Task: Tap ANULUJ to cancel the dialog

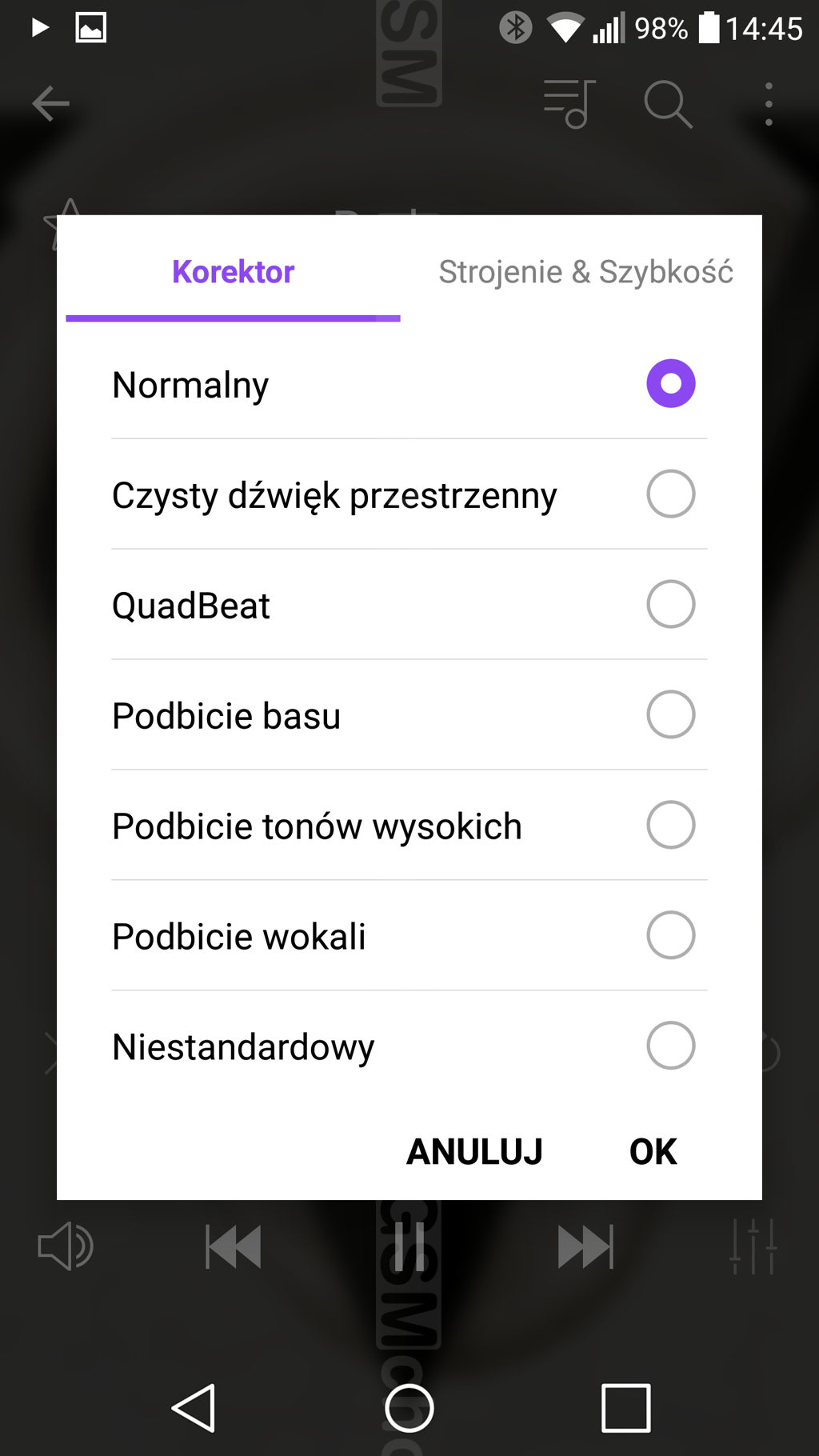Action: 474,1152
